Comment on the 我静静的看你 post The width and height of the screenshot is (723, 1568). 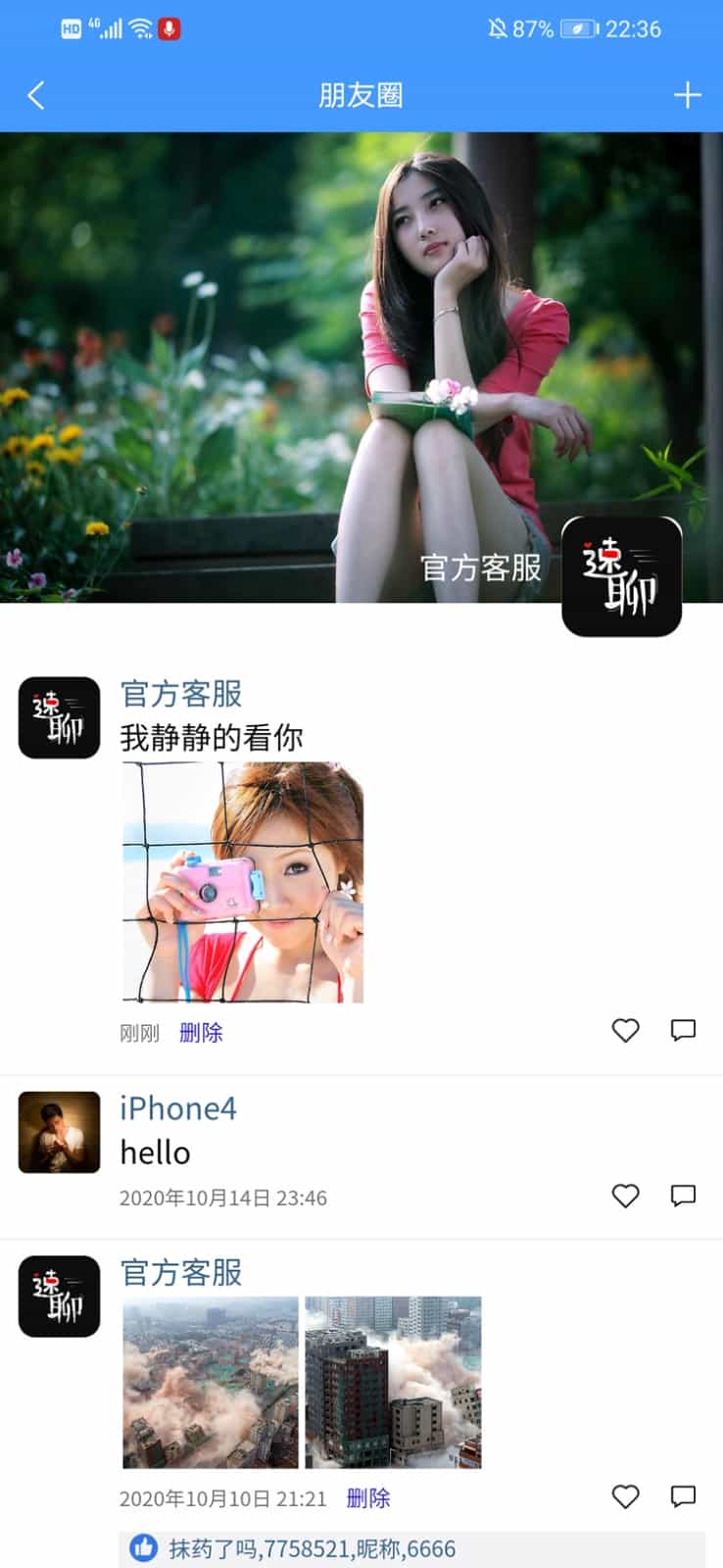coord(683,1030)
